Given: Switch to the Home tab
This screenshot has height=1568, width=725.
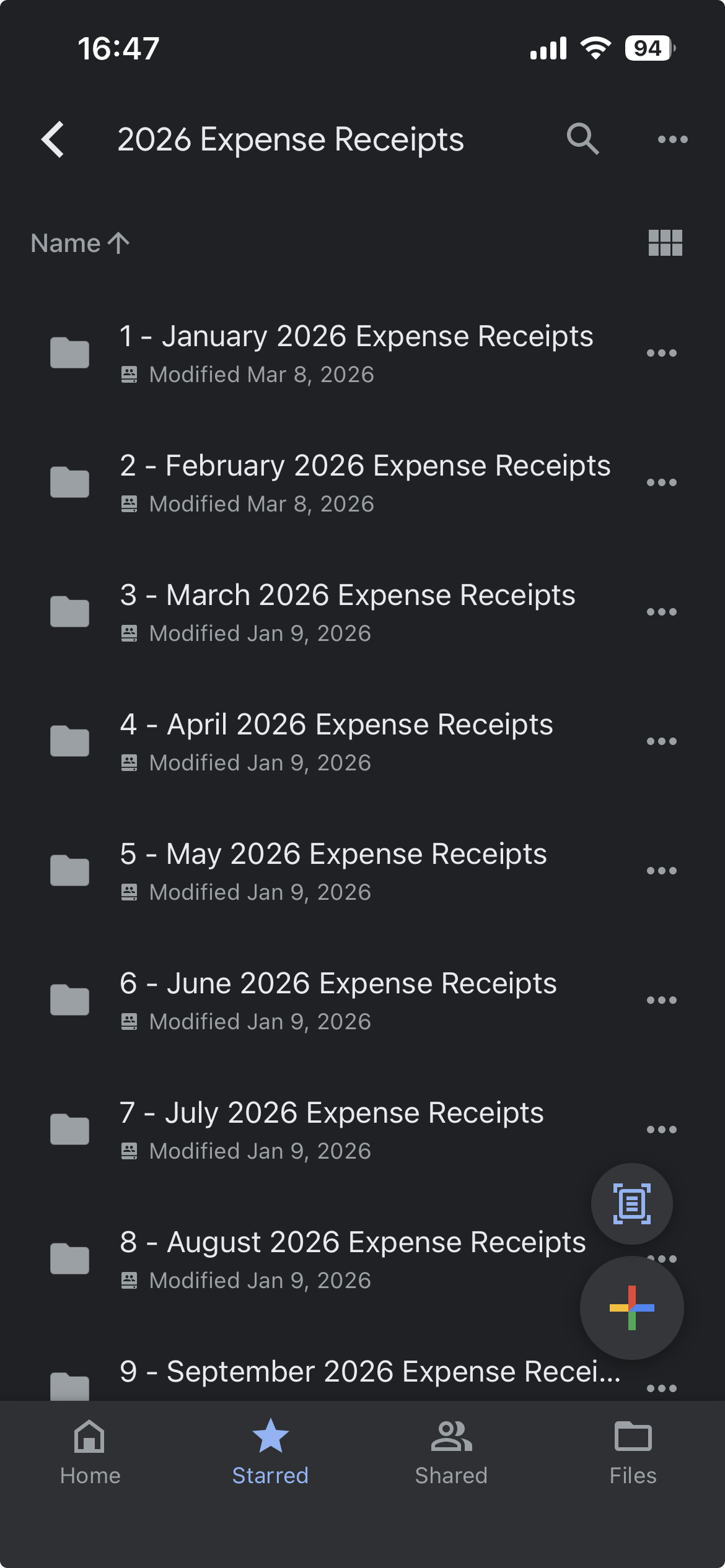Looking at the screenshot, I should (x=90, y=1453).
